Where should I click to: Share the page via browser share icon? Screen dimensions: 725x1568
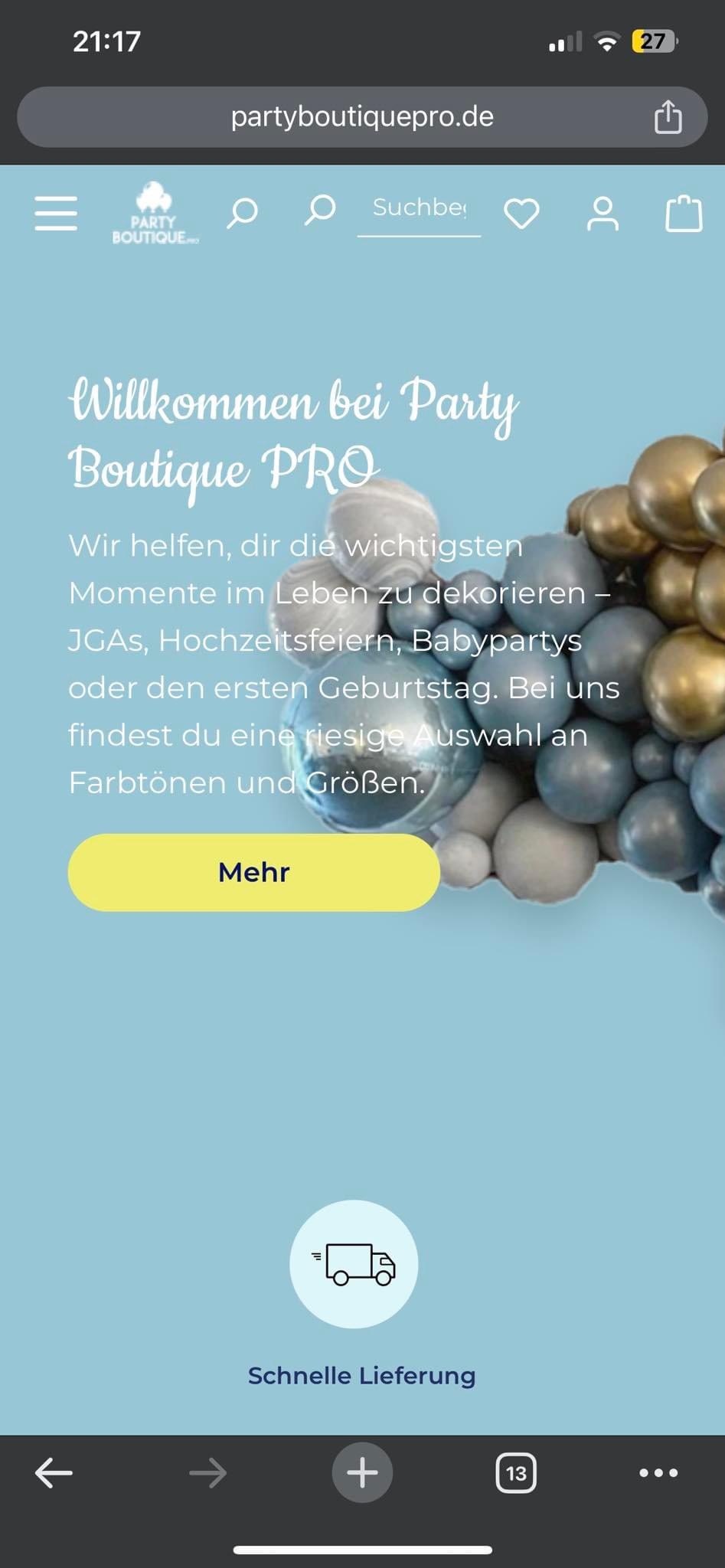[x=668, y=117]
